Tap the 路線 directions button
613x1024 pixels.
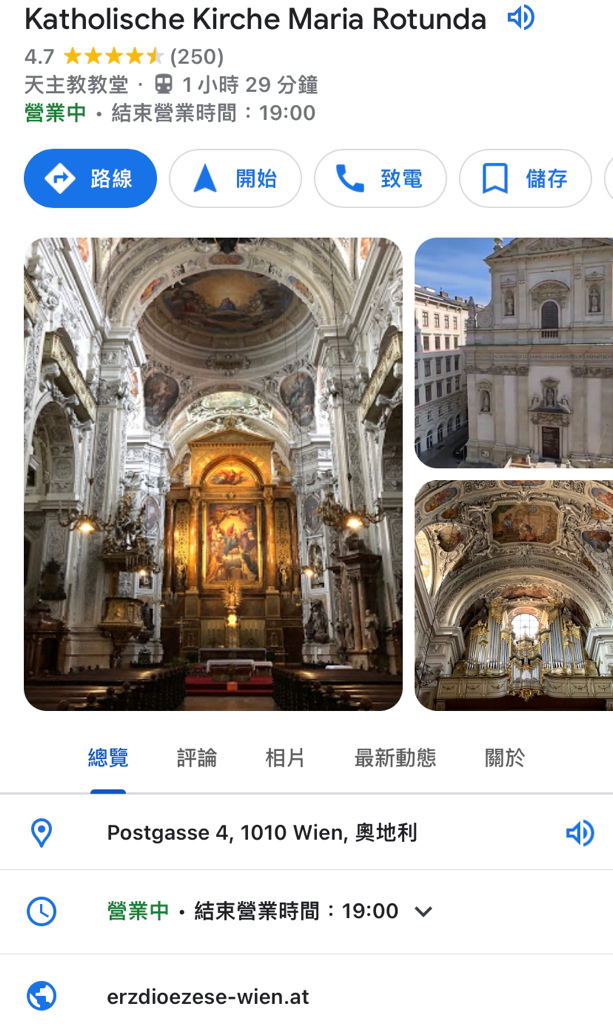(91, 179)
